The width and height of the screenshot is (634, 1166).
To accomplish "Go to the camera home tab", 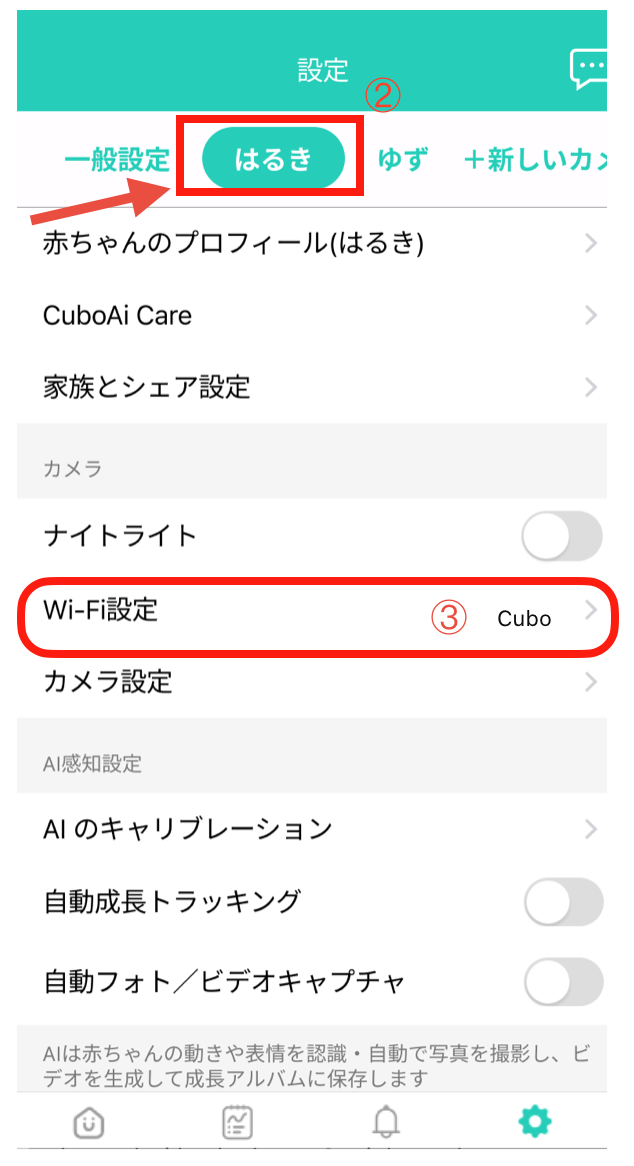I will (x=90, y=1123).
